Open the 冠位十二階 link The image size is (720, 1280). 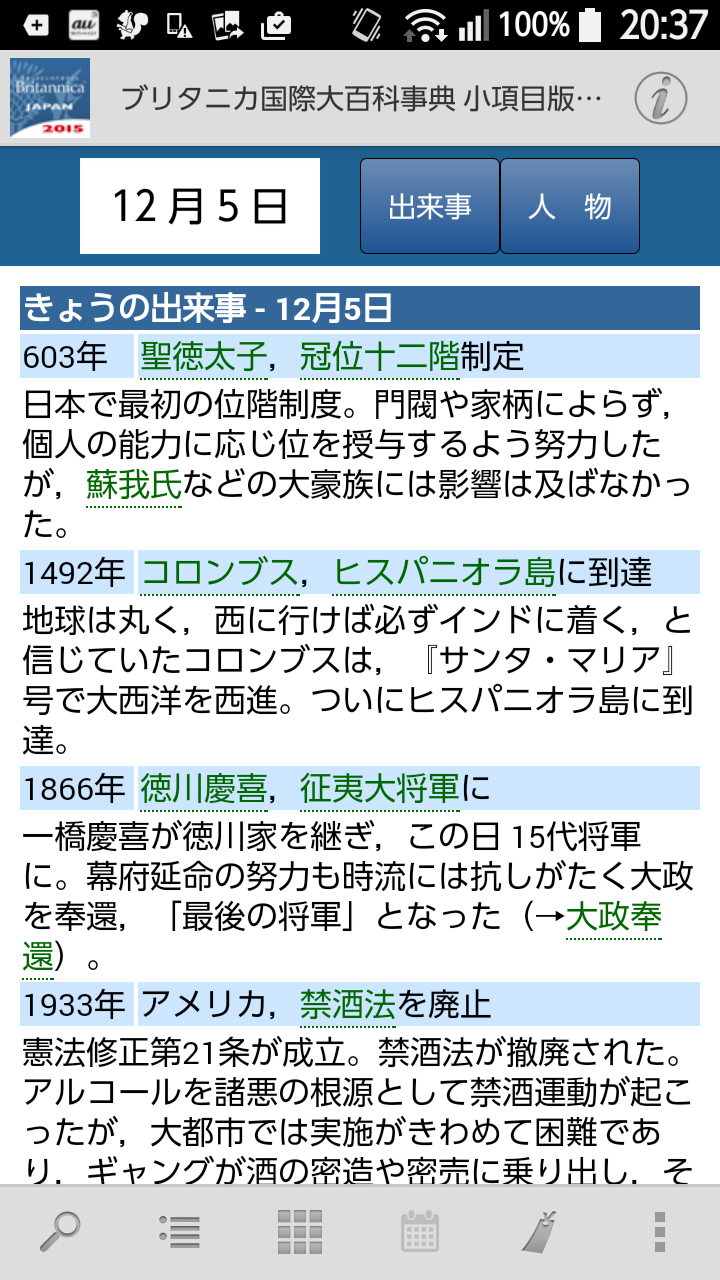pyautogui.click(x=379, y=356)
